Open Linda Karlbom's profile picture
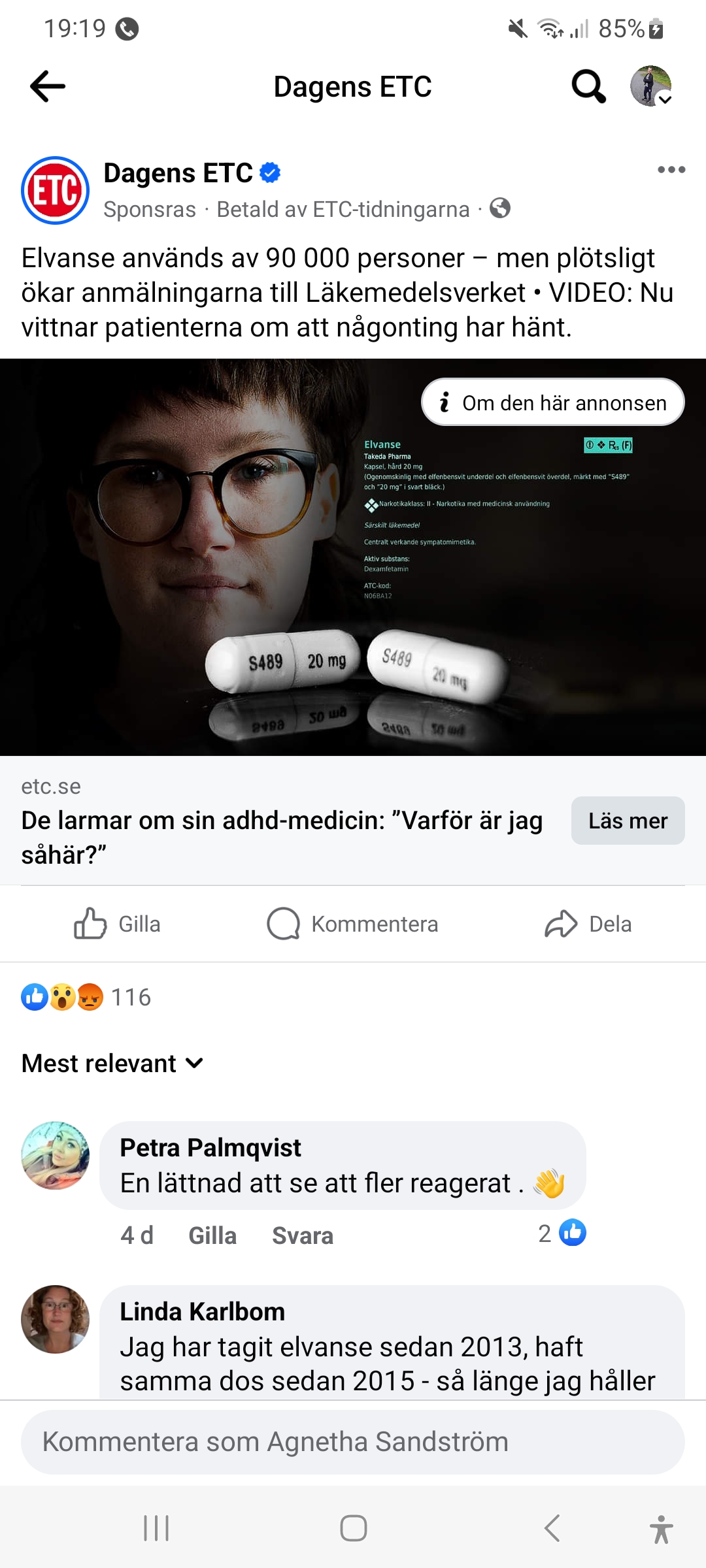 click(56, 1319)
